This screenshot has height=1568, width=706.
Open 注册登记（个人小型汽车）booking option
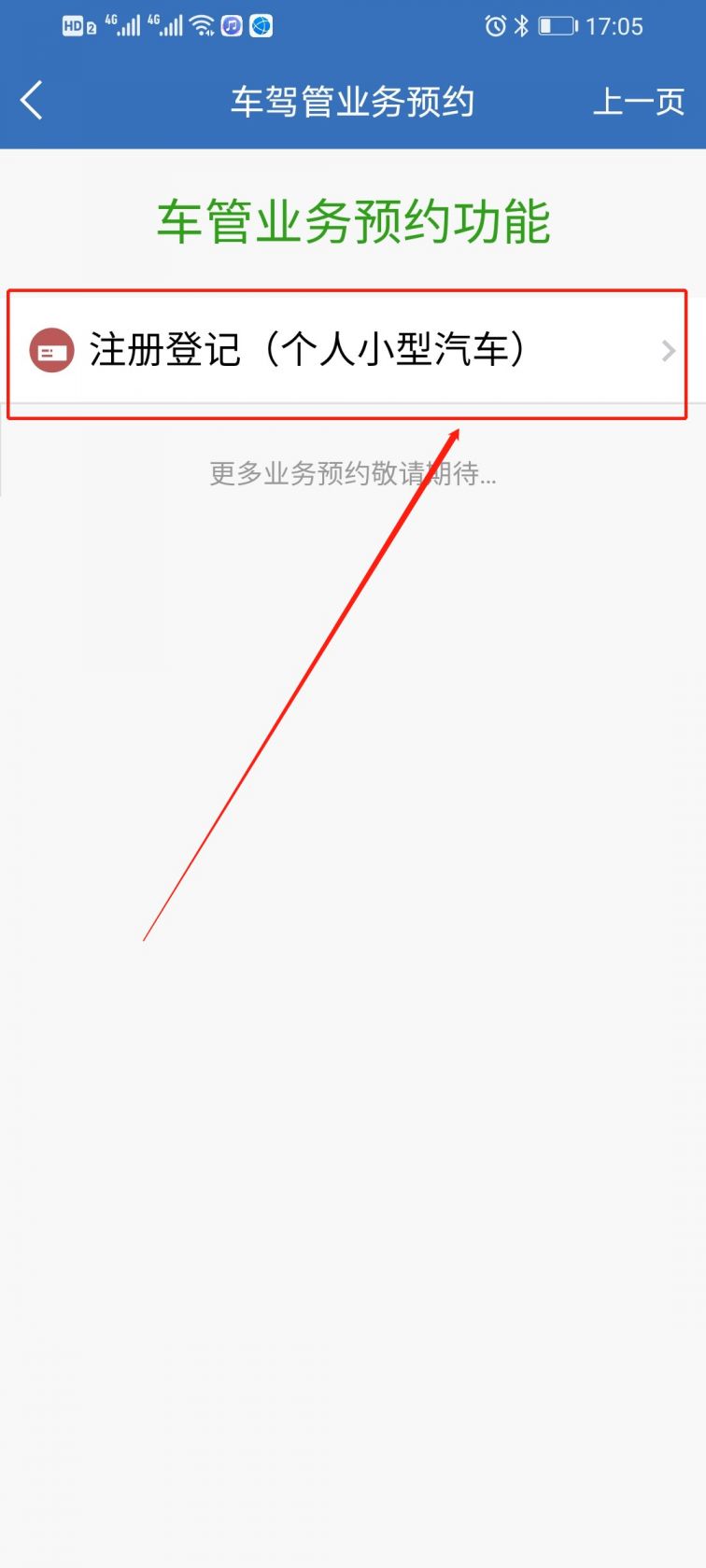point(308,350)
